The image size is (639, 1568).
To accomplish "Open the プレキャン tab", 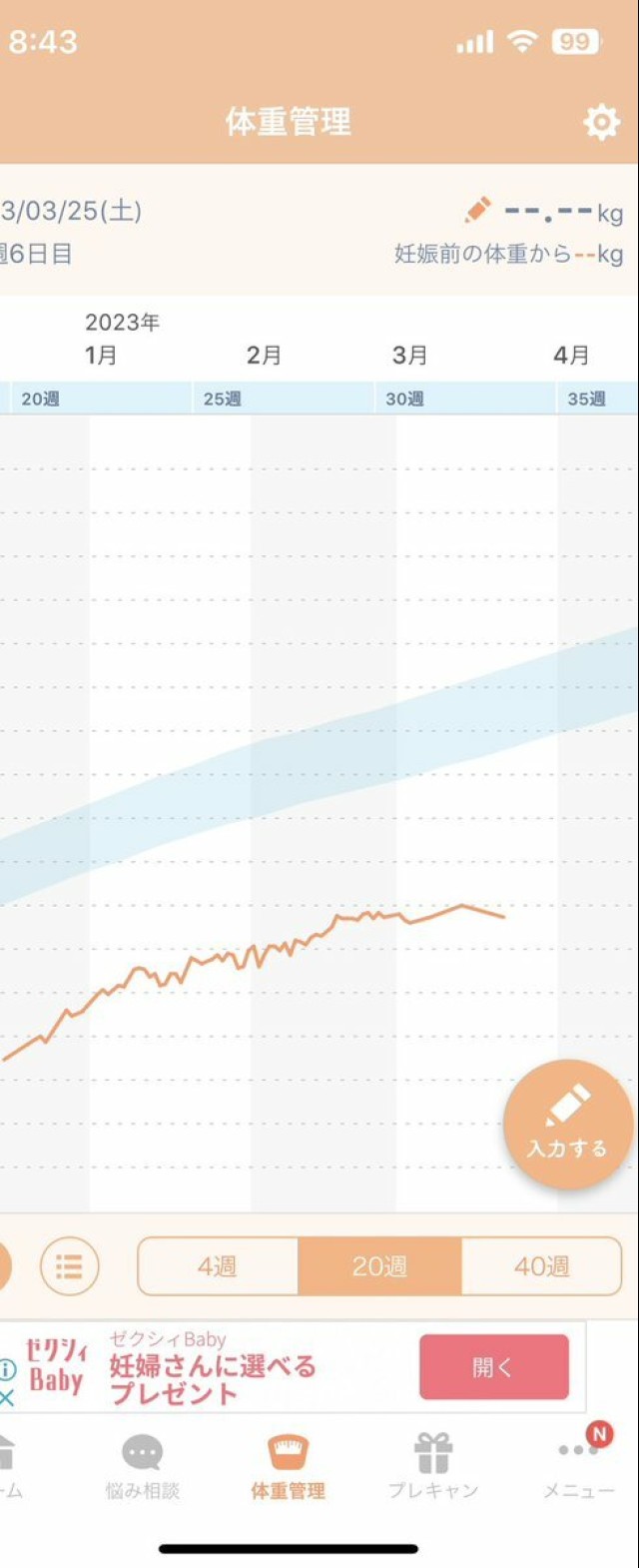I will pos(433,1466).
